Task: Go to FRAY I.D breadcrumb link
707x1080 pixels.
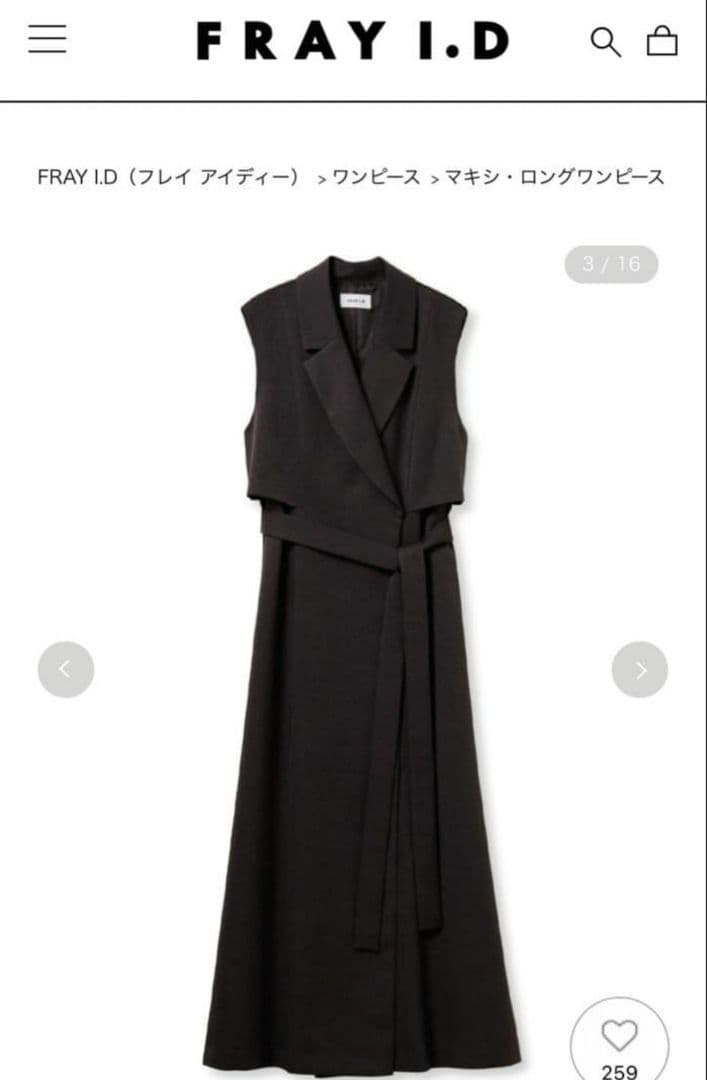Action: click(168, 177)
